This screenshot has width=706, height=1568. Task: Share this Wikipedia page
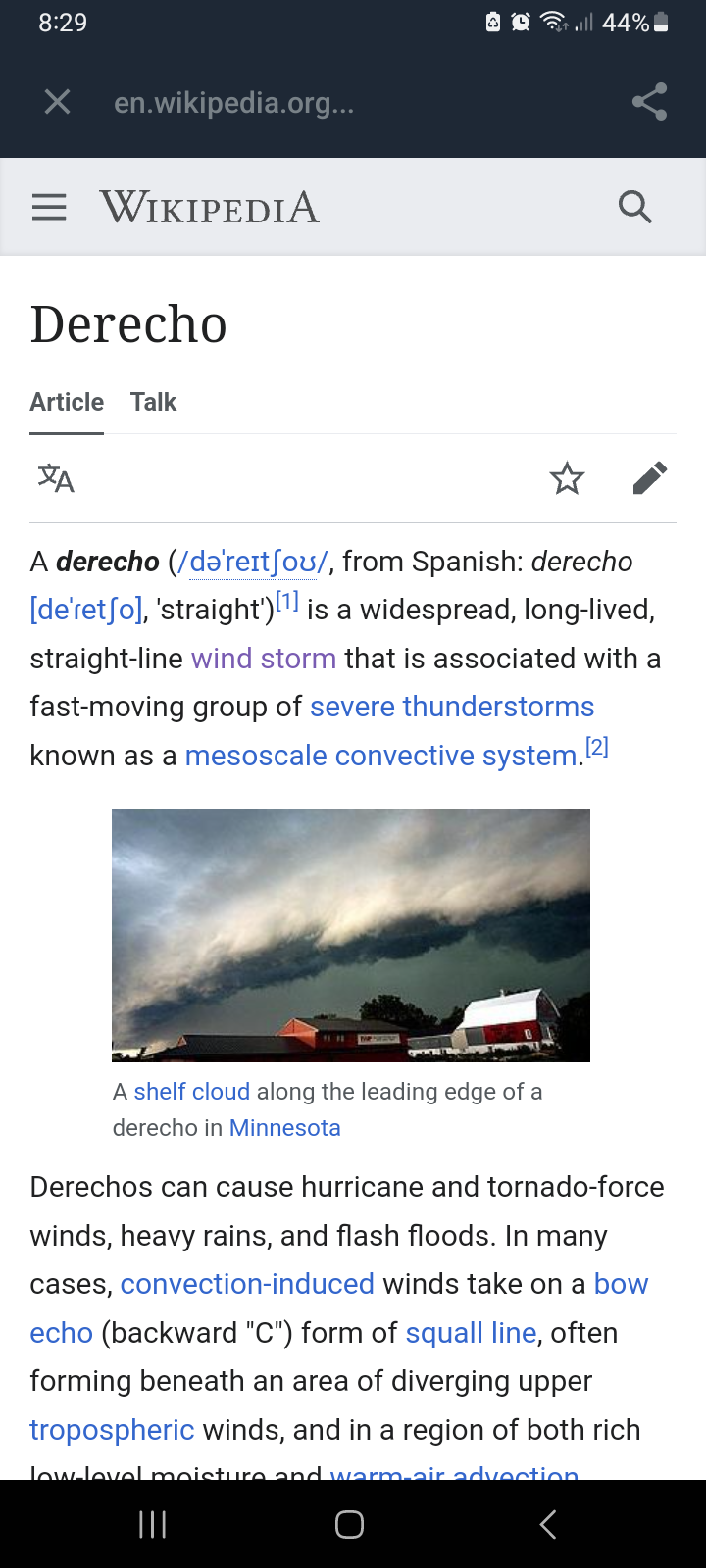649,102
